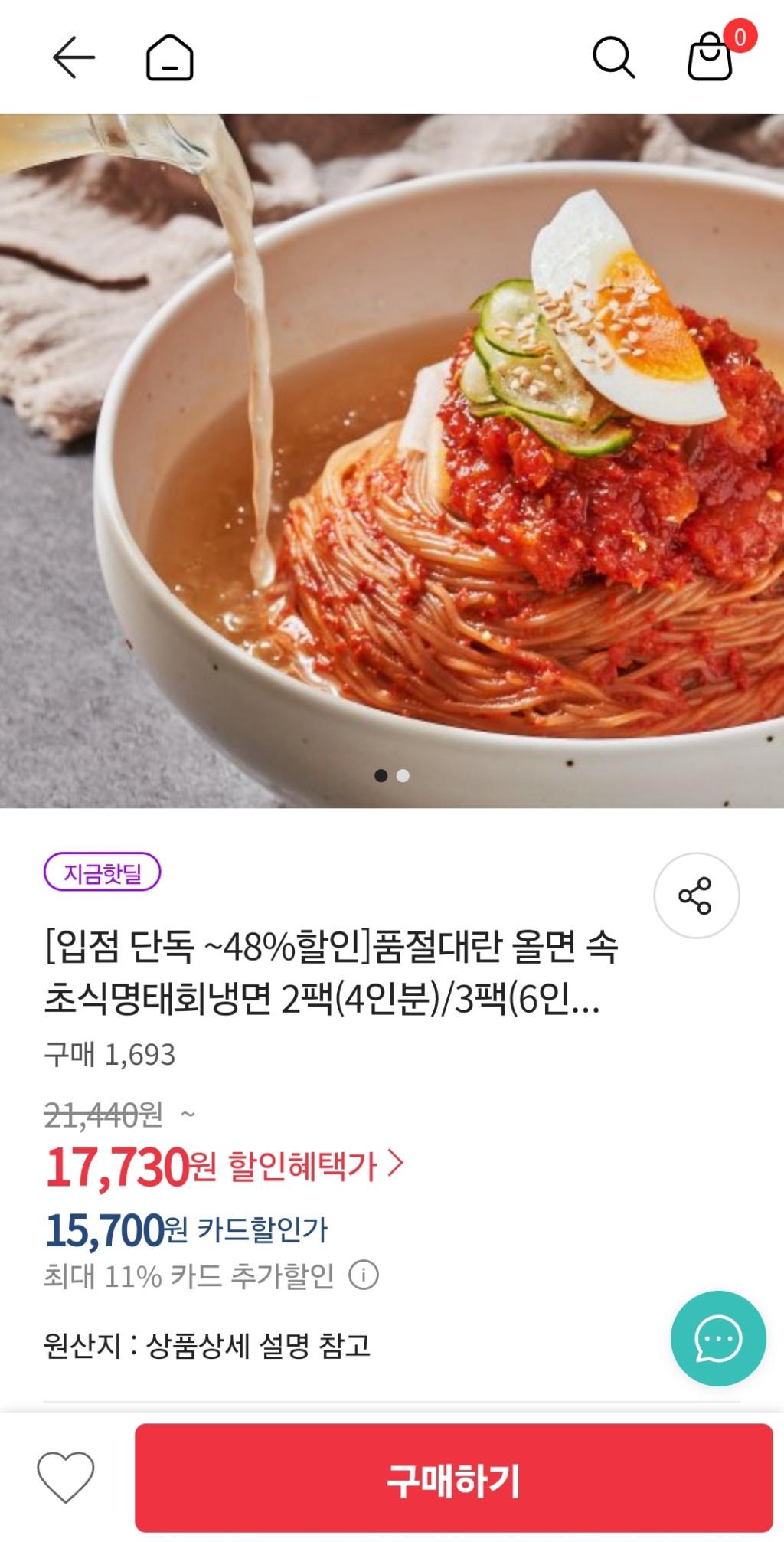The image size is (784, 1542).
Task: Open the chat support bubble
Action: [x=718, y=1338]
